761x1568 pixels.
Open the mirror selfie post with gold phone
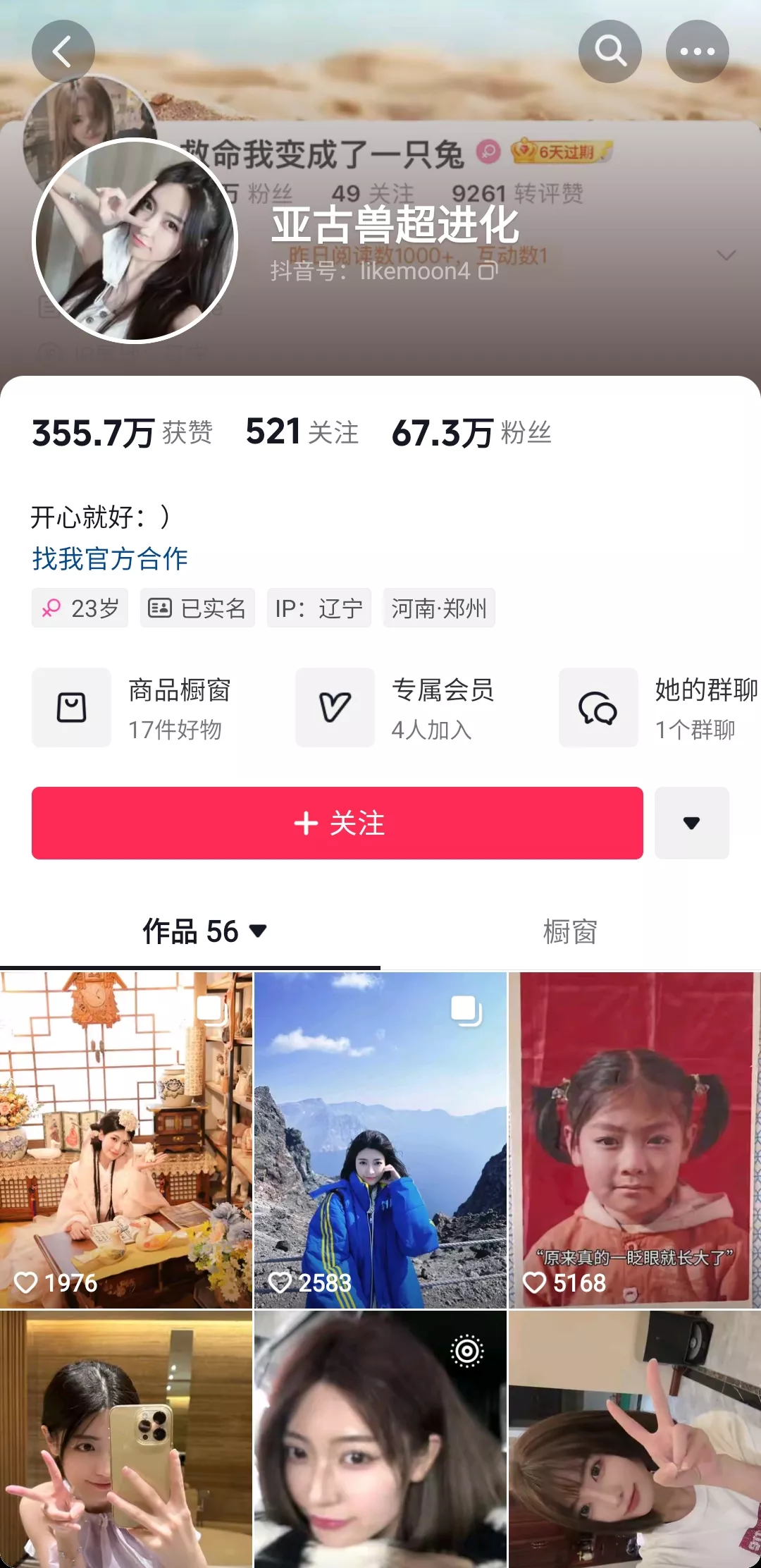coord(126,1438)
